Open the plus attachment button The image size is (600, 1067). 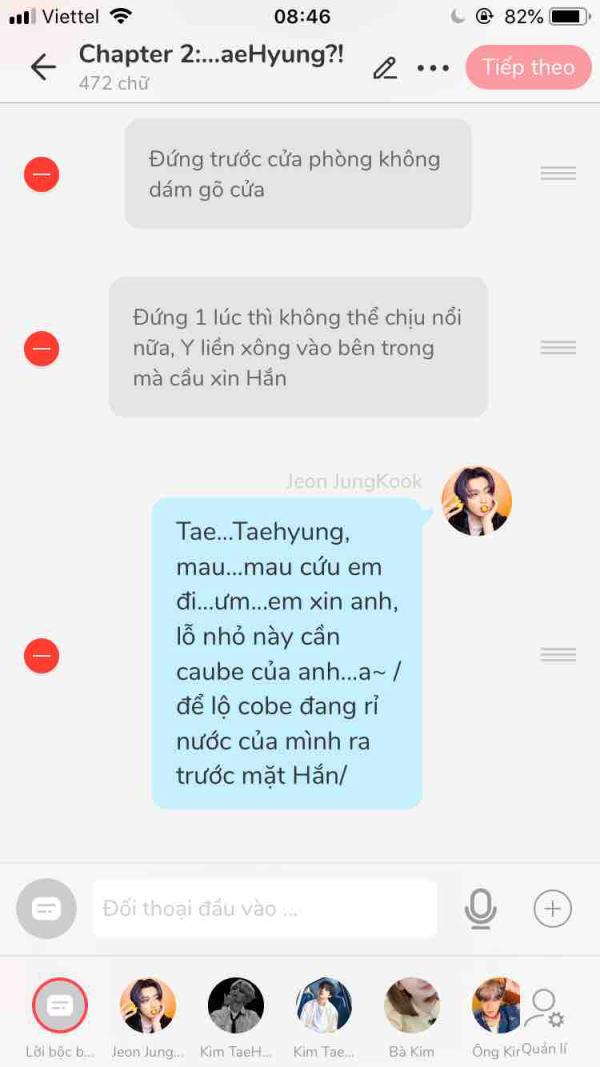point(552,908)
